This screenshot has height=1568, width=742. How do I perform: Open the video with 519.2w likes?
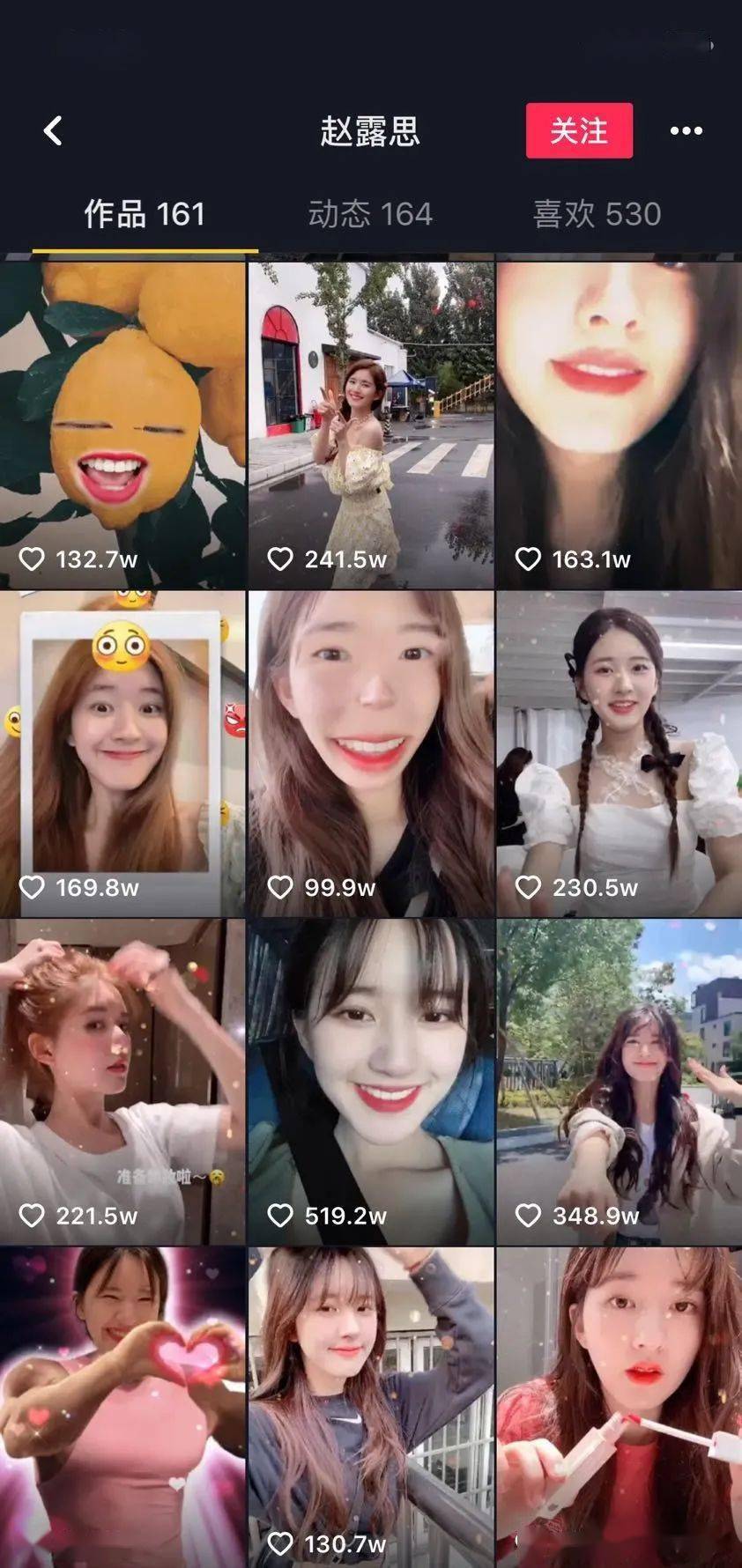pyautogui.click(x=371, y=1082)
